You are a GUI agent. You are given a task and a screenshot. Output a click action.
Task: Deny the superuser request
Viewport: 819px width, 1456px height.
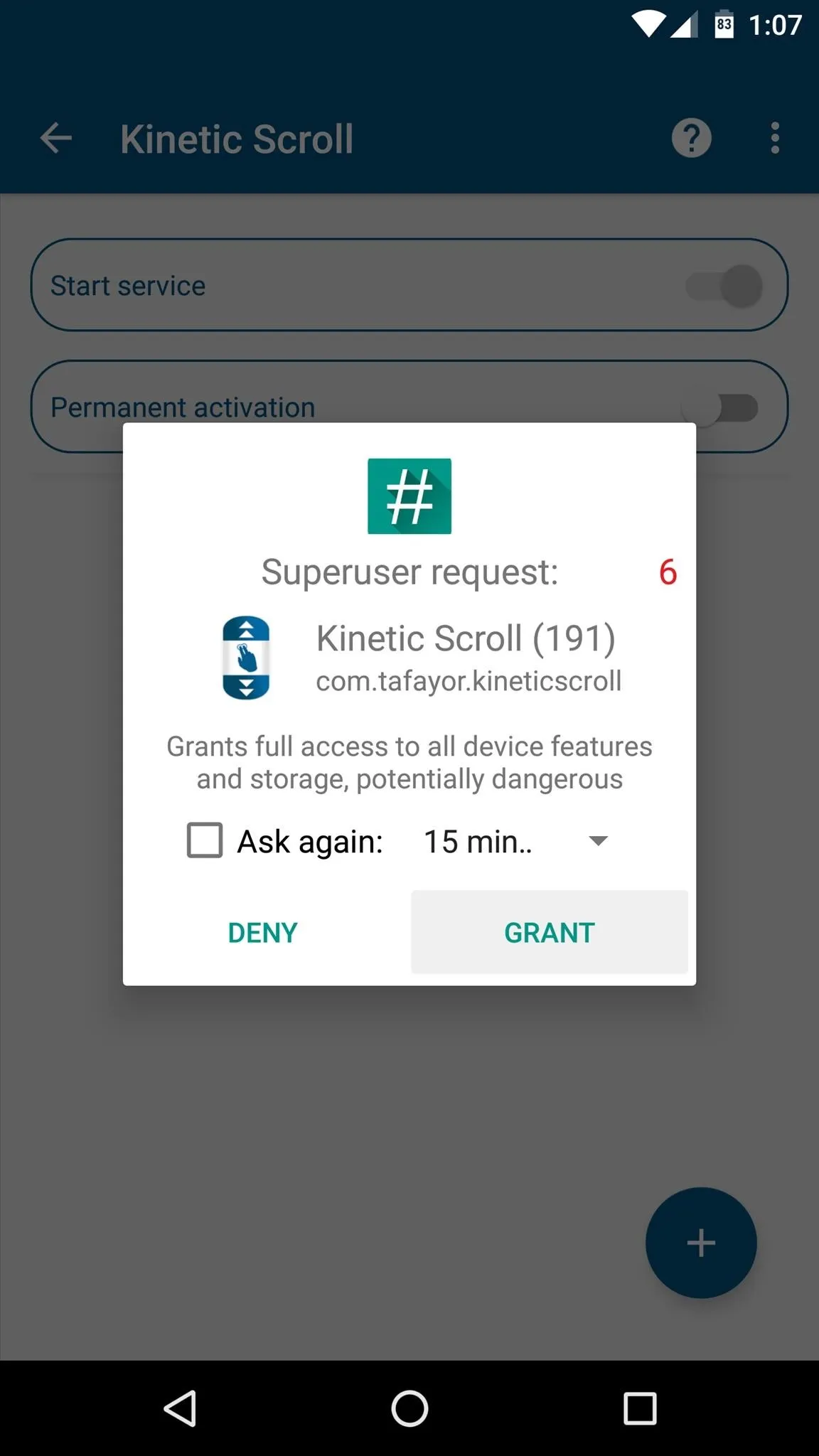click(262, 932)
